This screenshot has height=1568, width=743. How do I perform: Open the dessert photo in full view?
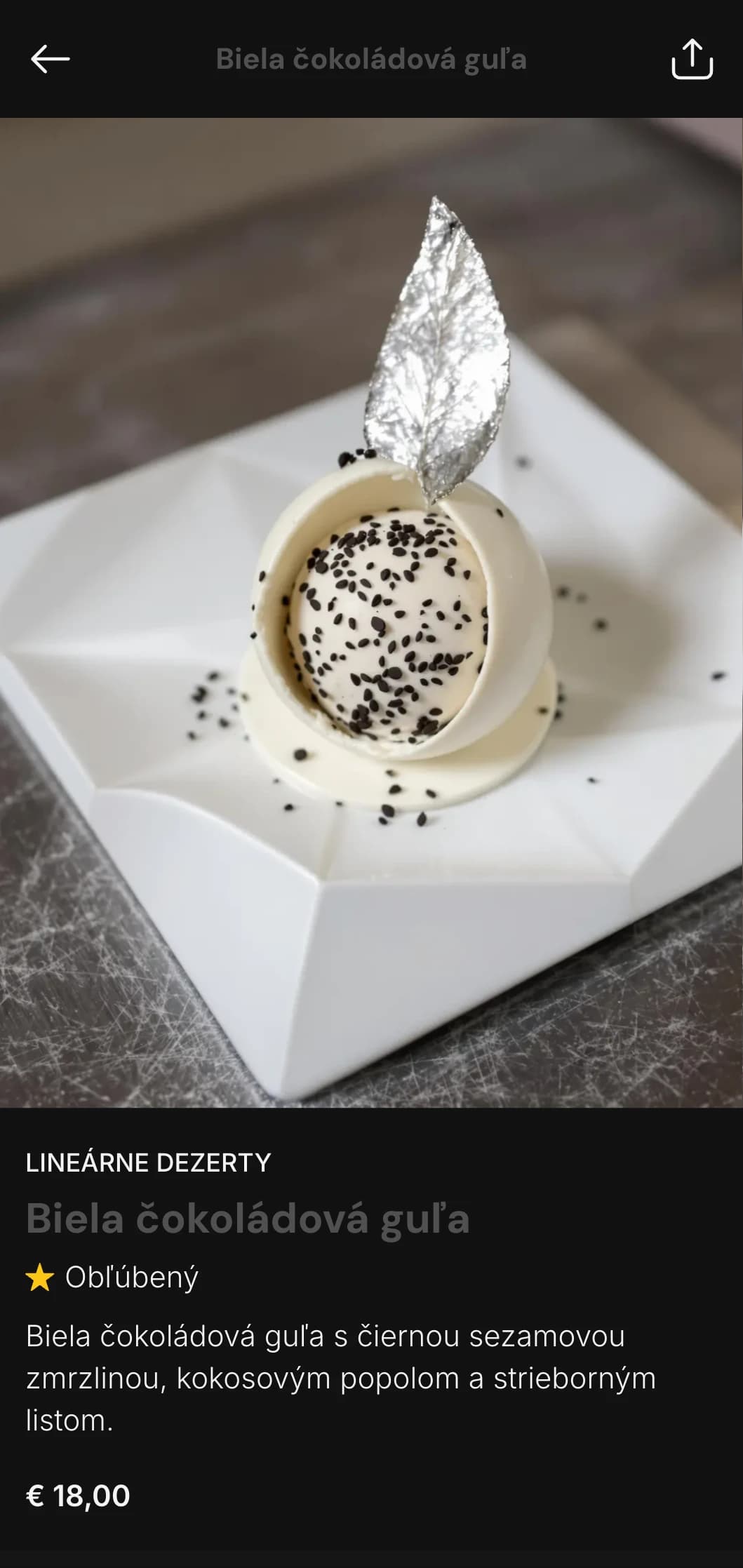tap(371, 612)
